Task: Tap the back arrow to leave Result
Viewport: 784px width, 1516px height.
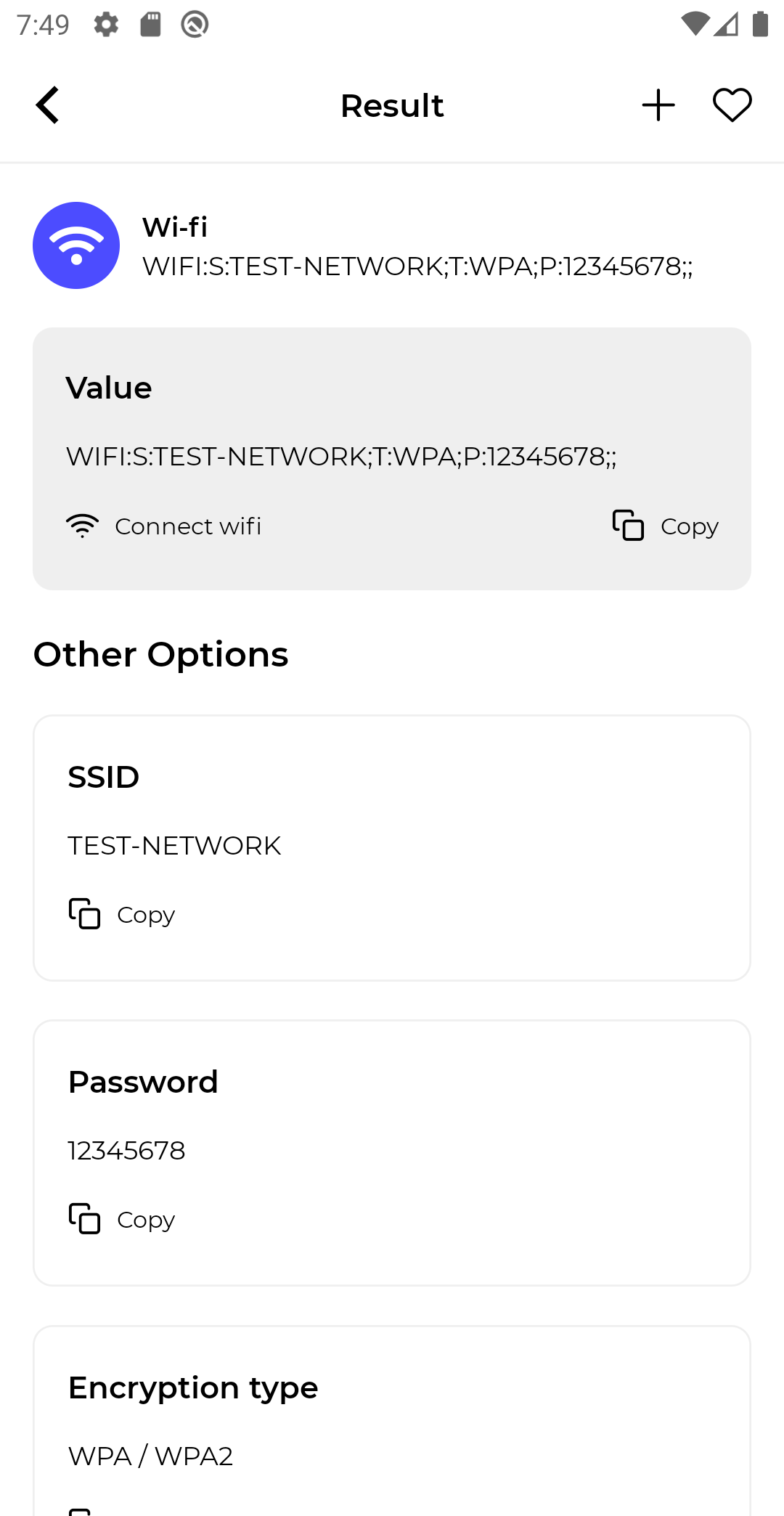Action: click(47, 105)
